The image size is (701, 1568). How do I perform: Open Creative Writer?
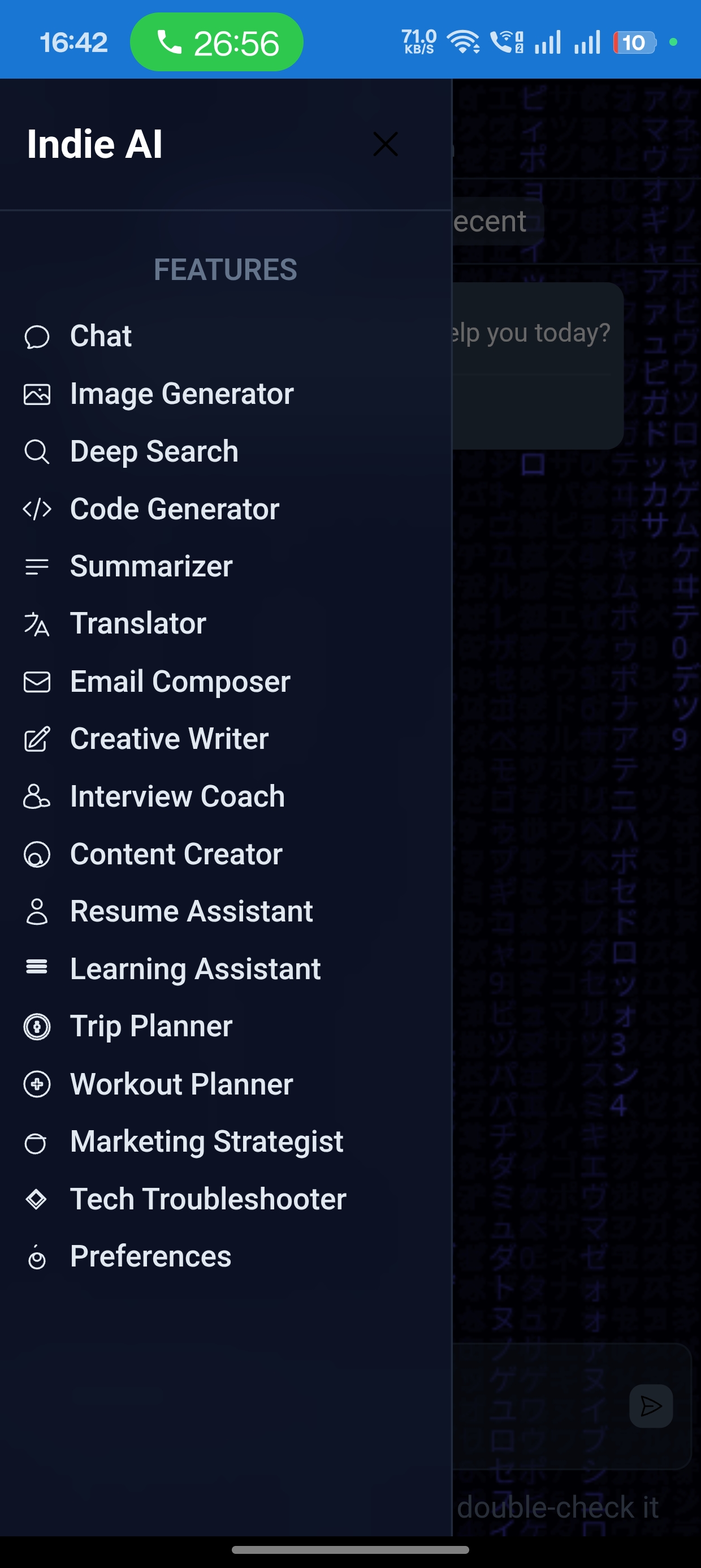[169, 739]
